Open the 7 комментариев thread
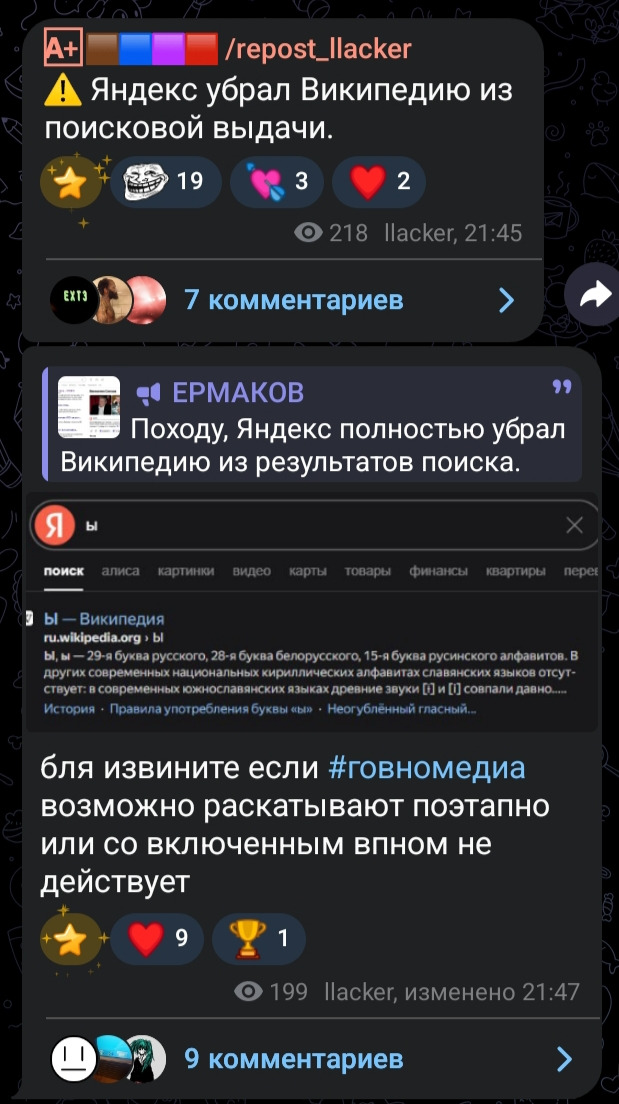This screenshot has height=1104, width=619. coord(293,300)
